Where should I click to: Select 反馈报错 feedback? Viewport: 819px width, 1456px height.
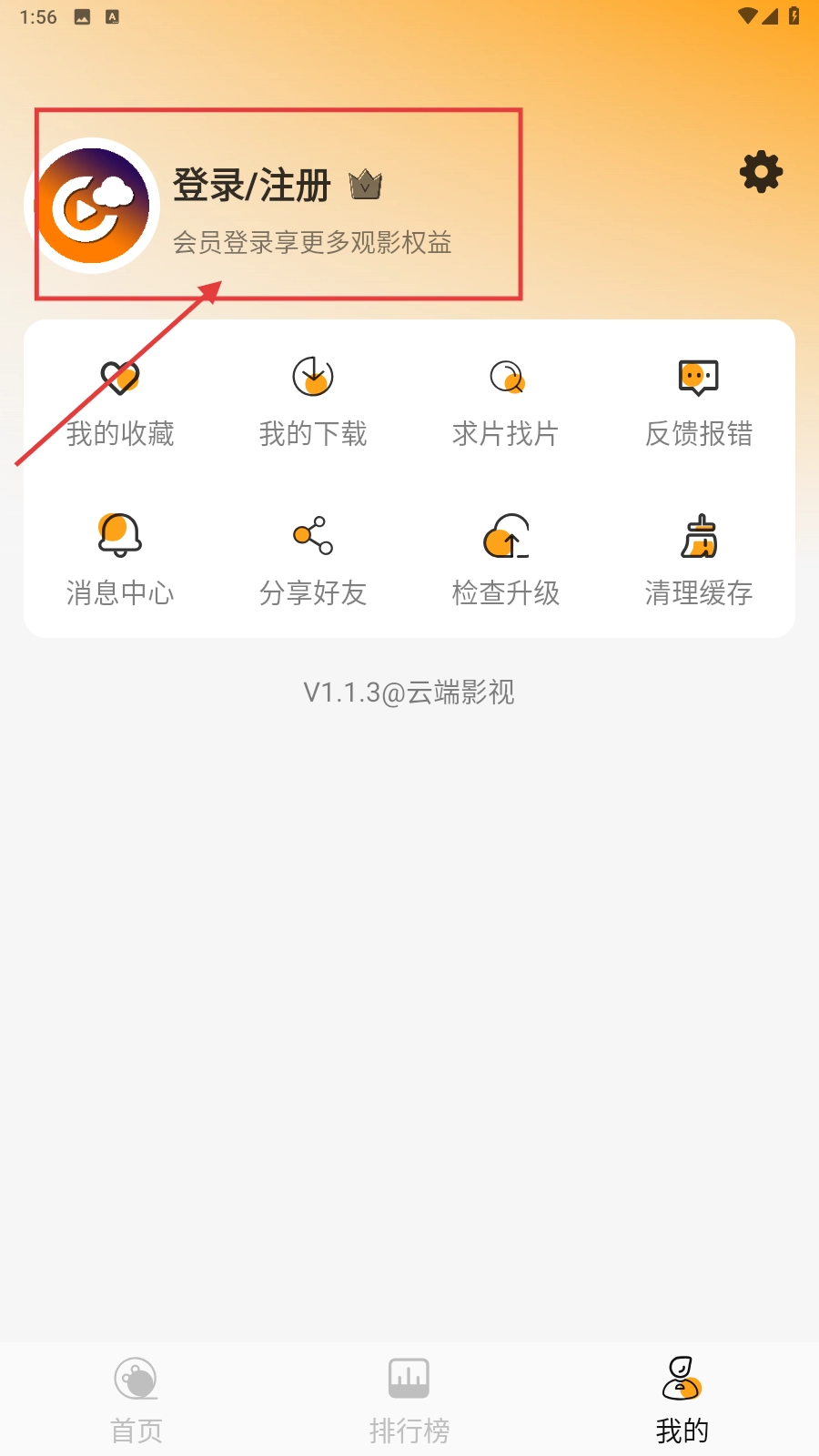tap(699, 403)
